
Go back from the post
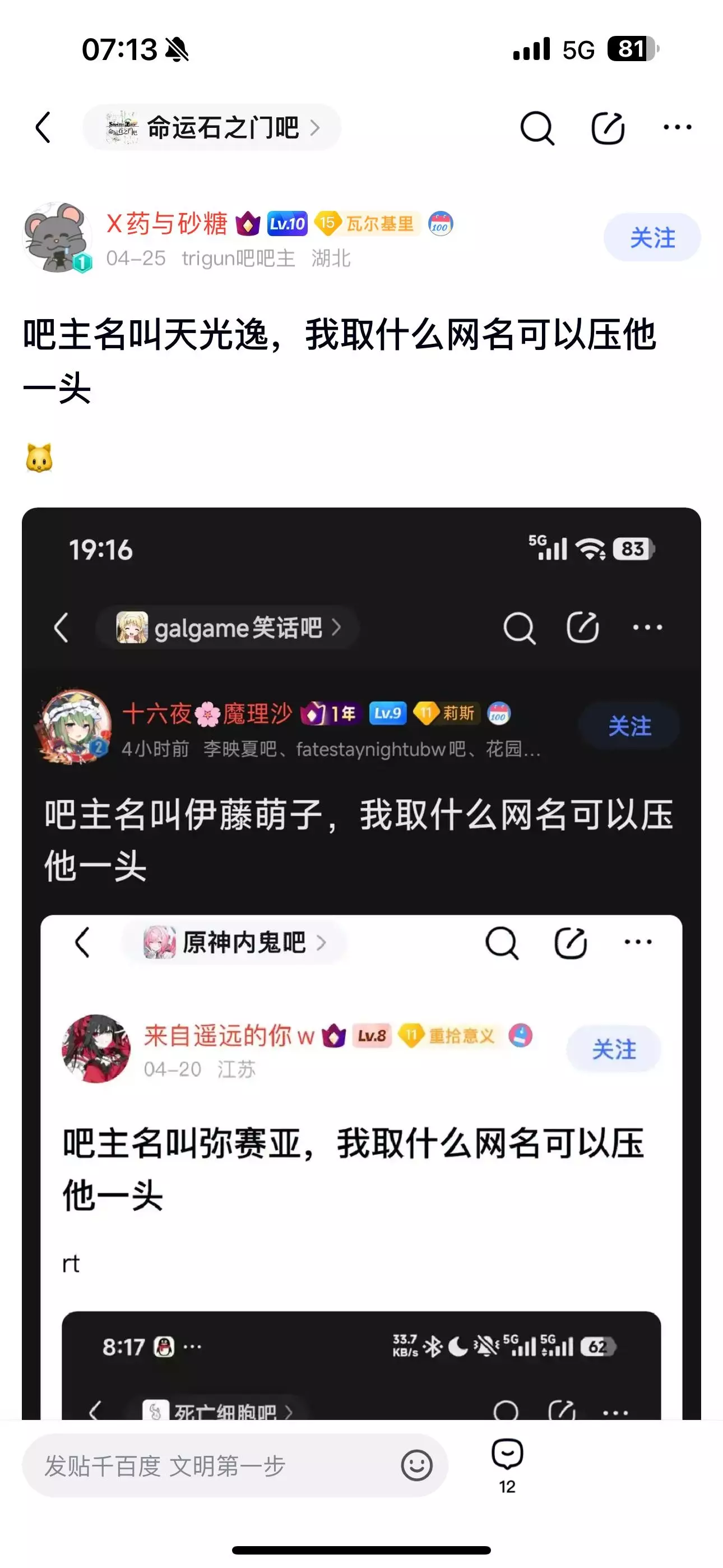click(43, 128)
